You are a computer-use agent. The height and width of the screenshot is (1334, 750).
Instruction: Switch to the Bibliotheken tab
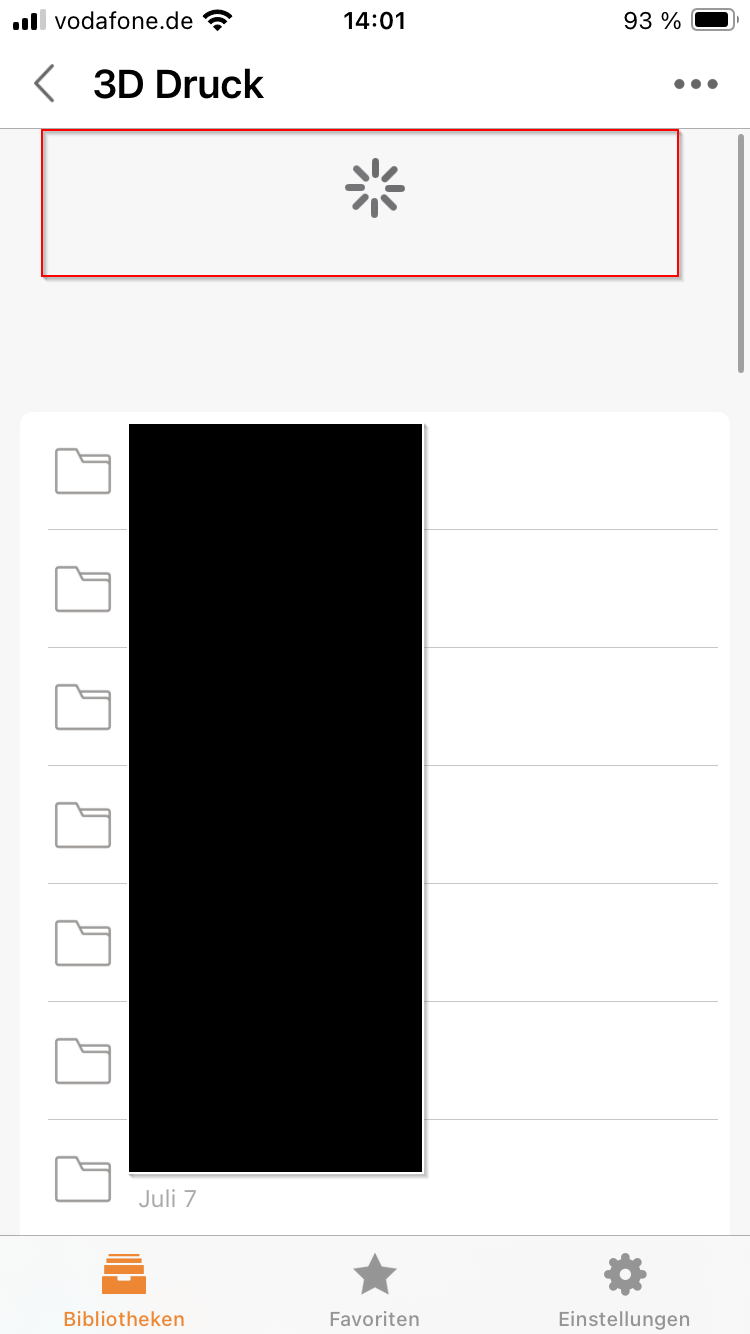click(x=124, y=1289)
